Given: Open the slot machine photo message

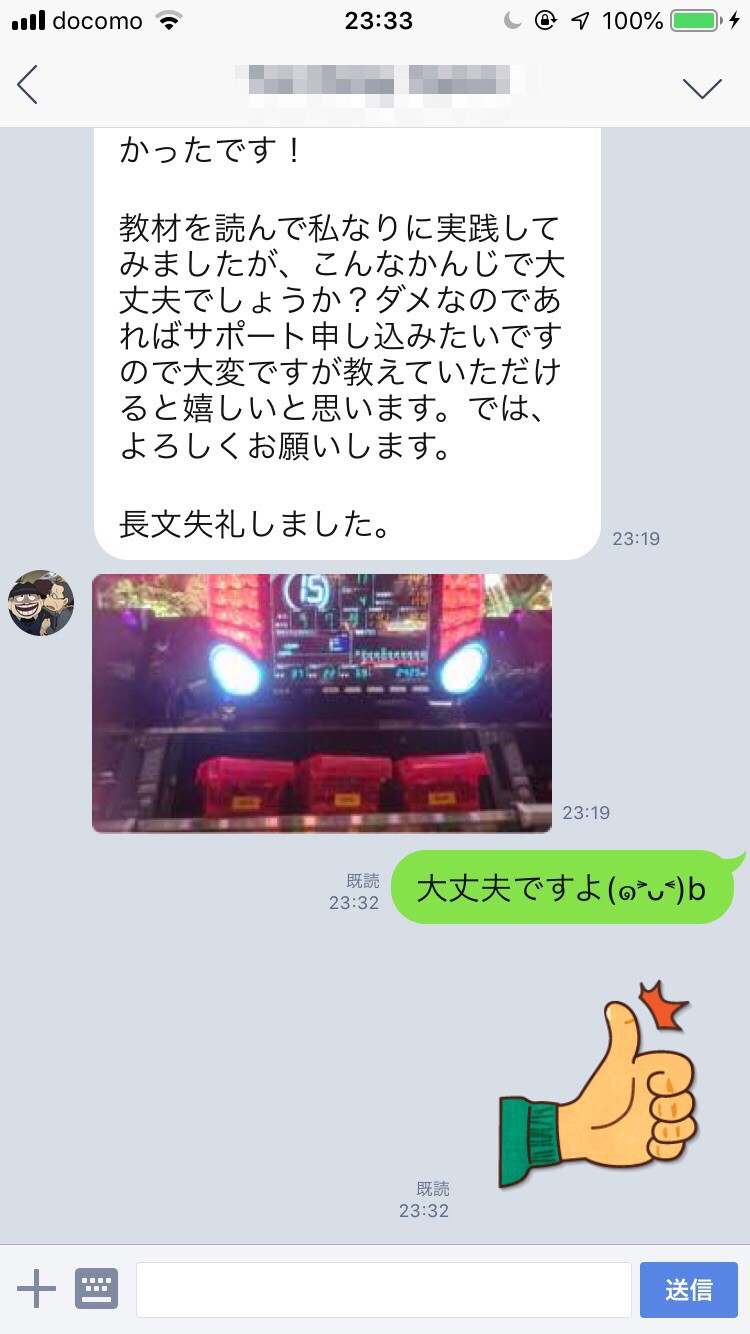Looking at the screenshot, I should click(322, 703).
